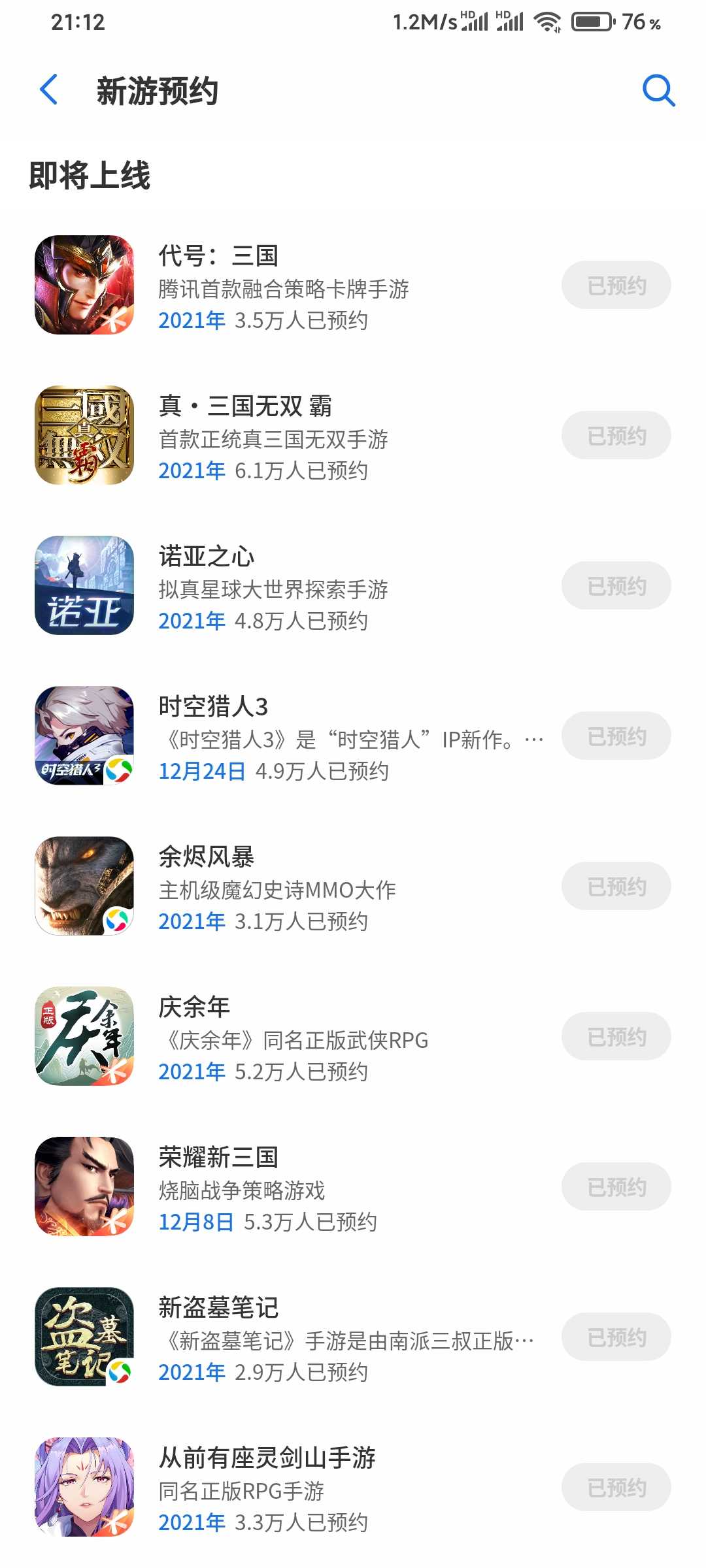This screenshot has width=706, height=1568.
Task: View 真・三国无双 霸 game details
Action: (281, 436)
